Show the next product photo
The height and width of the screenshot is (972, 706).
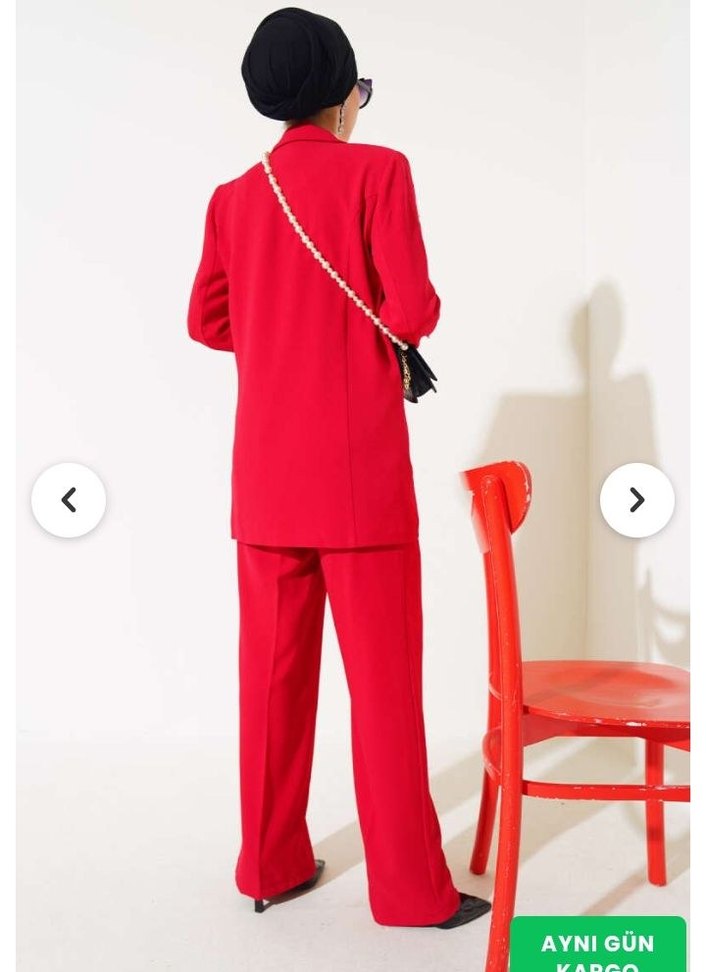coord(637,500)
